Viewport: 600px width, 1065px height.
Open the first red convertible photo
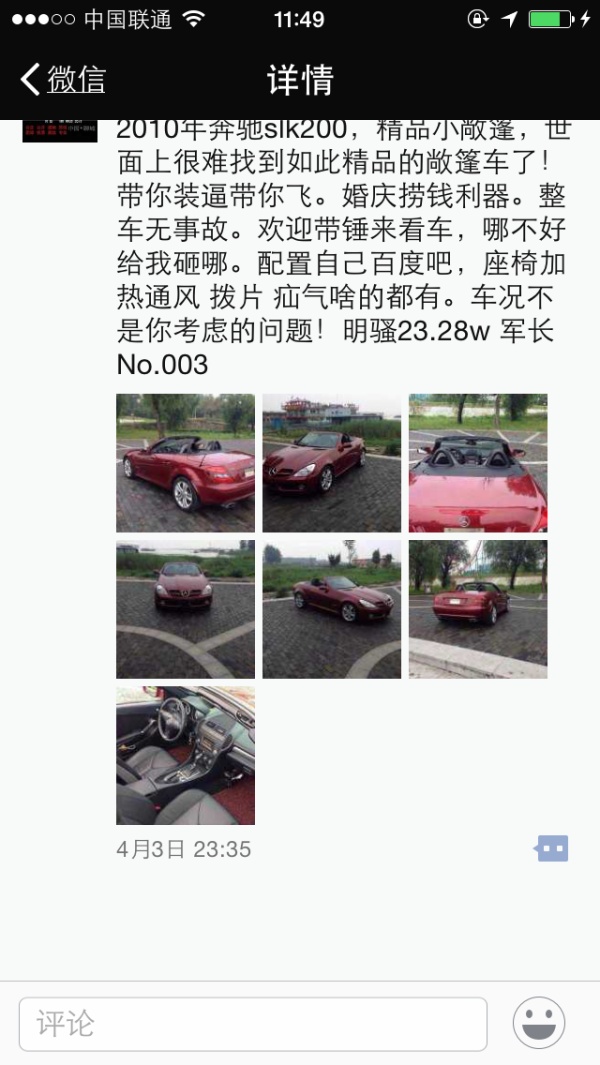point(186,463)
